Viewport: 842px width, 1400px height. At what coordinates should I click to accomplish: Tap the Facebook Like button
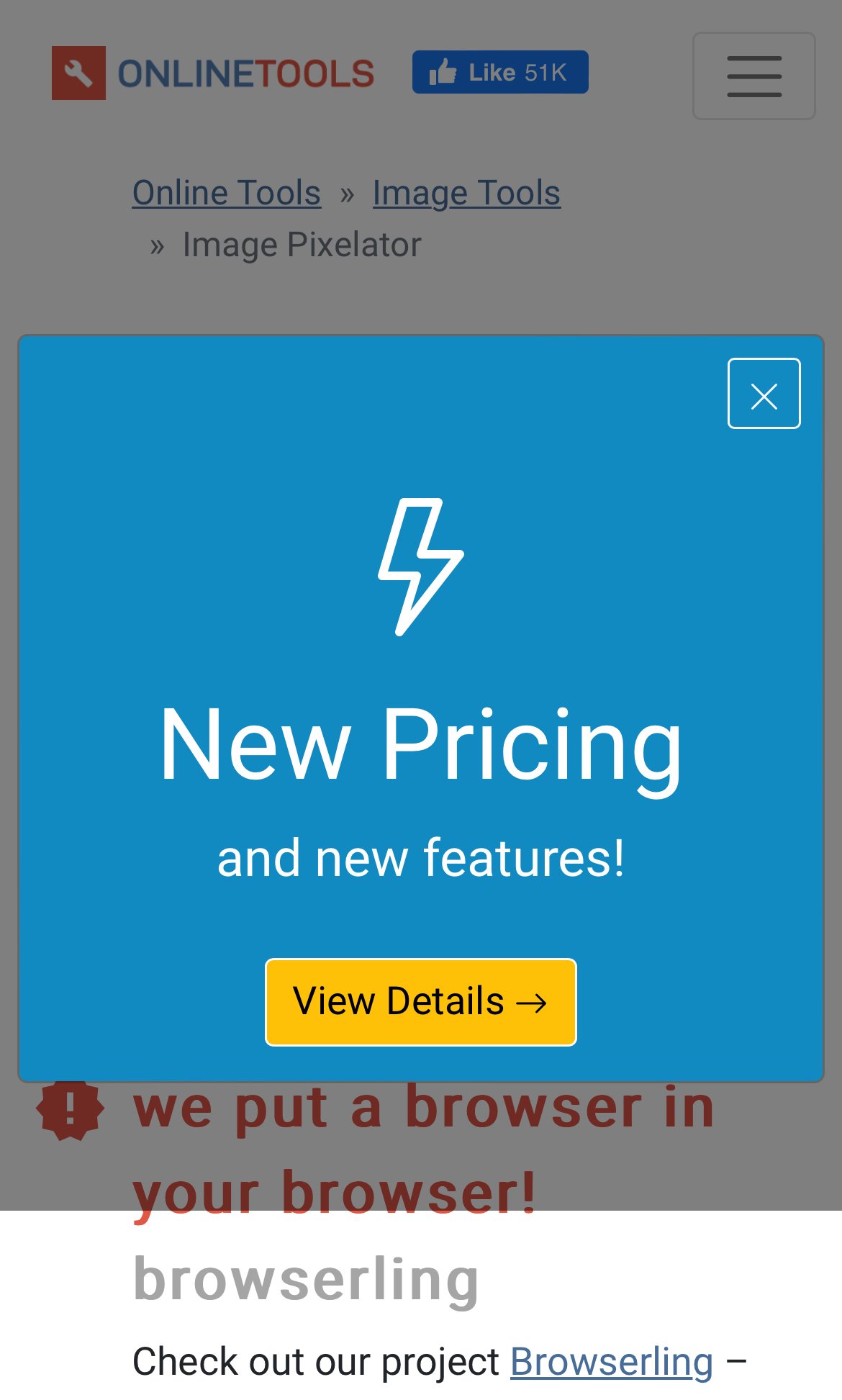tap(500, 72)
